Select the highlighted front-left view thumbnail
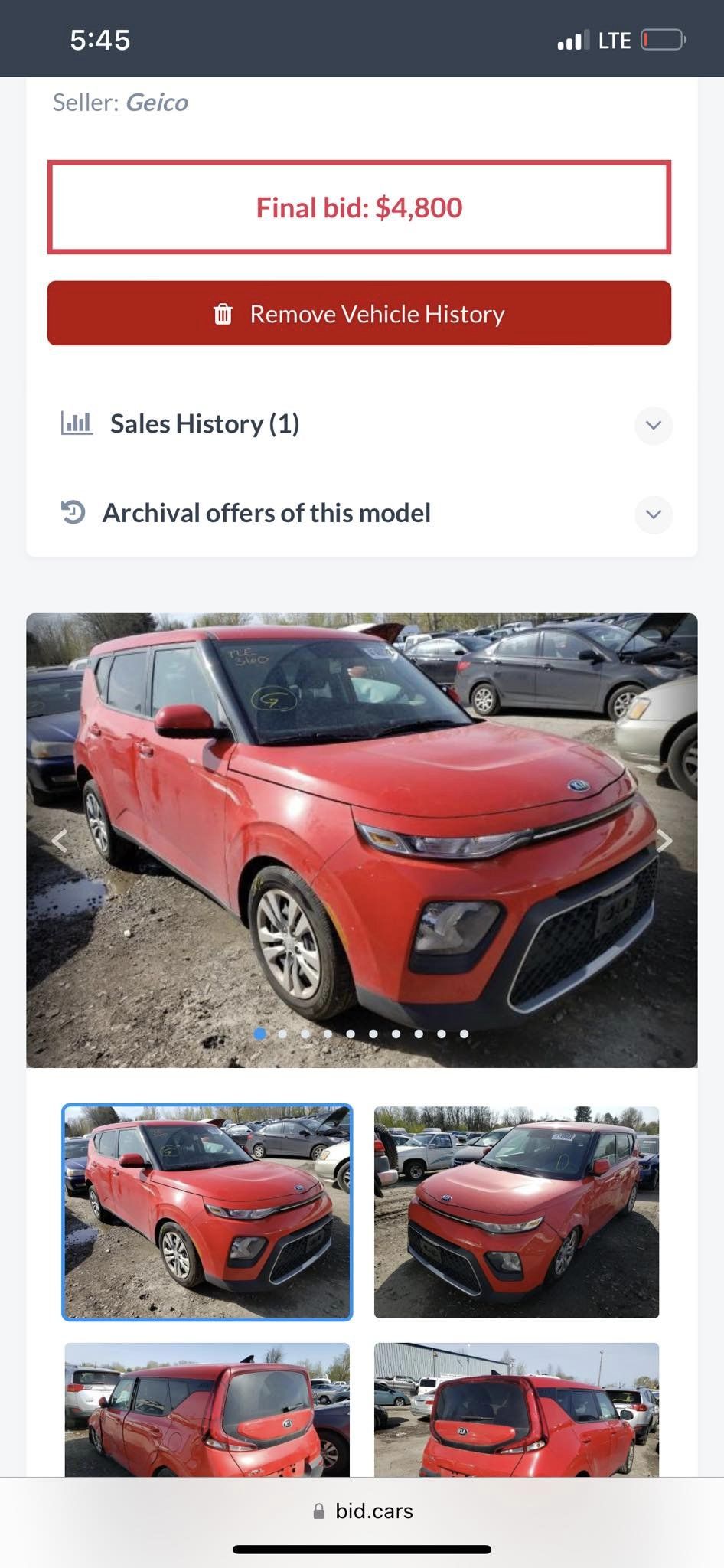The height and width of the screenshot is (1568, 724). (207, 1212)
